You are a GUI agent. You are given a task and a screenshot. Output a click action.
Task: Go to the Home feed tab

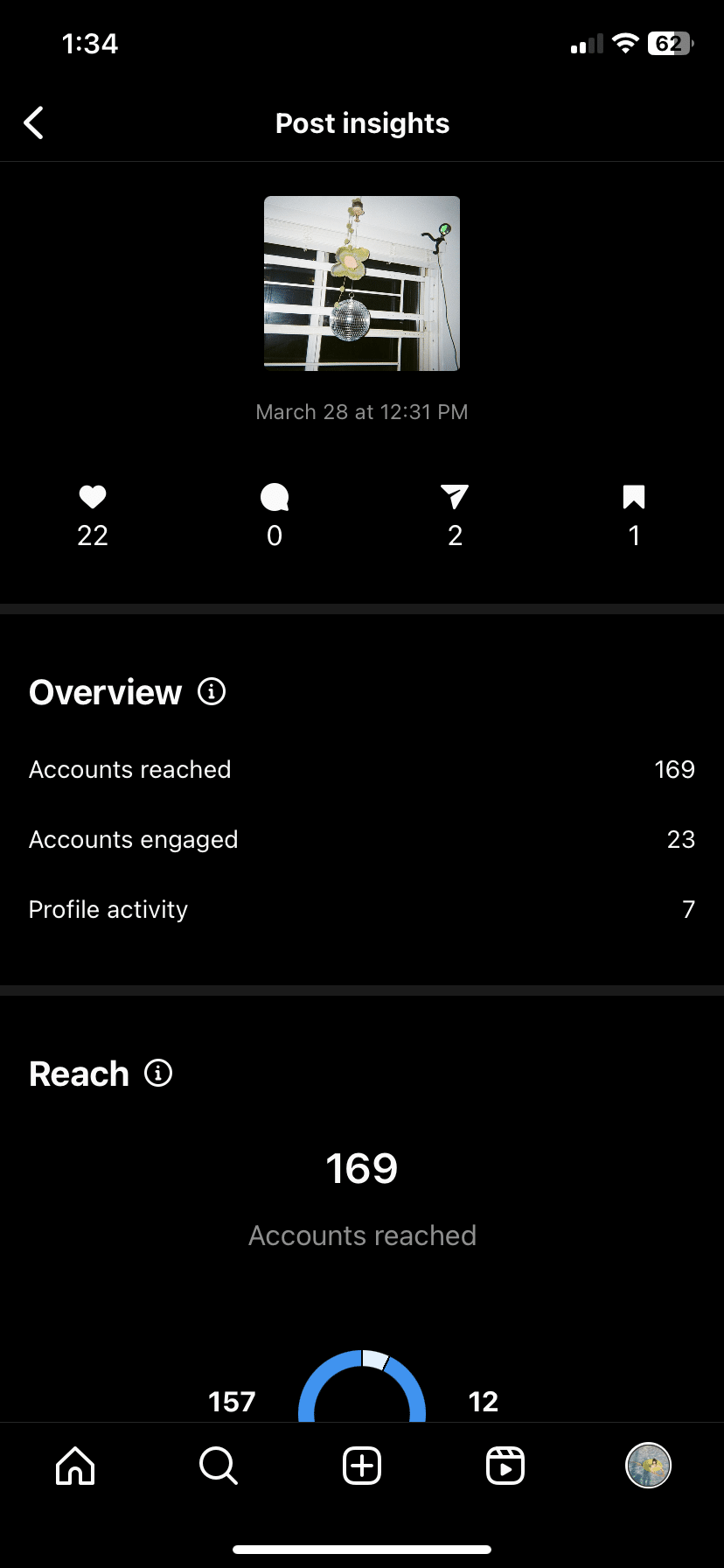(x=75, y=1465)
